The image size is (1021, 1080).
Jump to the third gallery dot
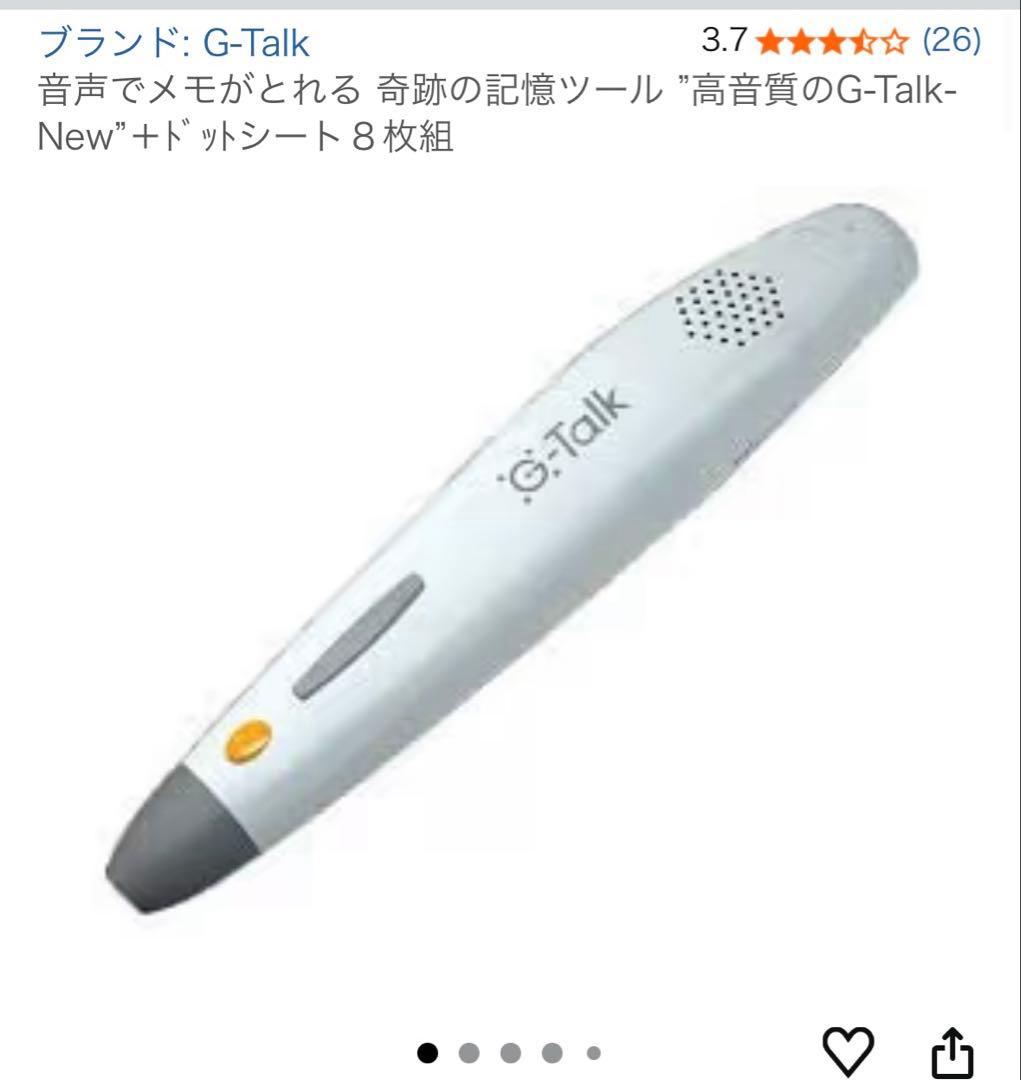510,1050
